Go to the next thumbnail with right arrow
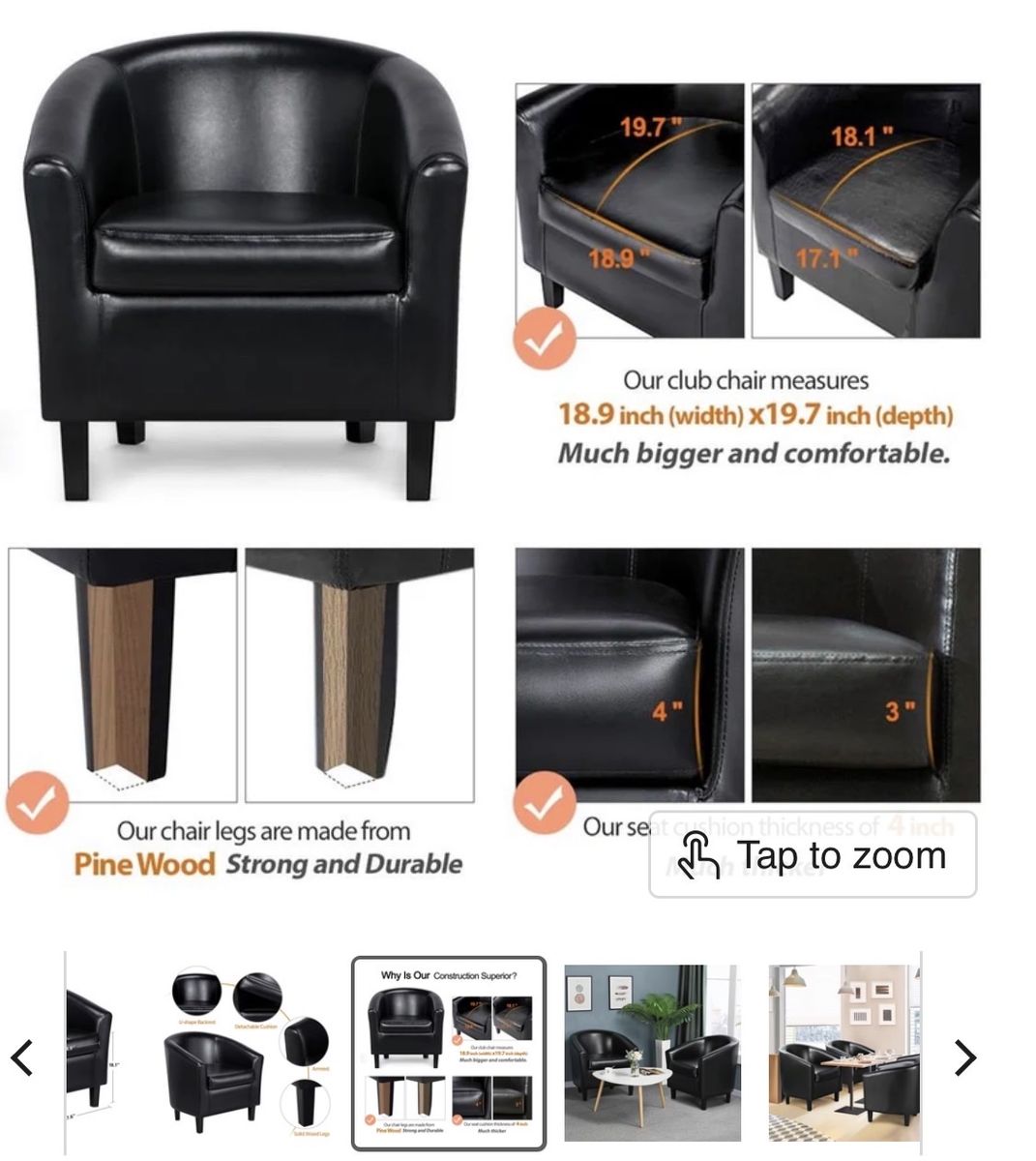1036x1161 pixels. (964, 1057)
